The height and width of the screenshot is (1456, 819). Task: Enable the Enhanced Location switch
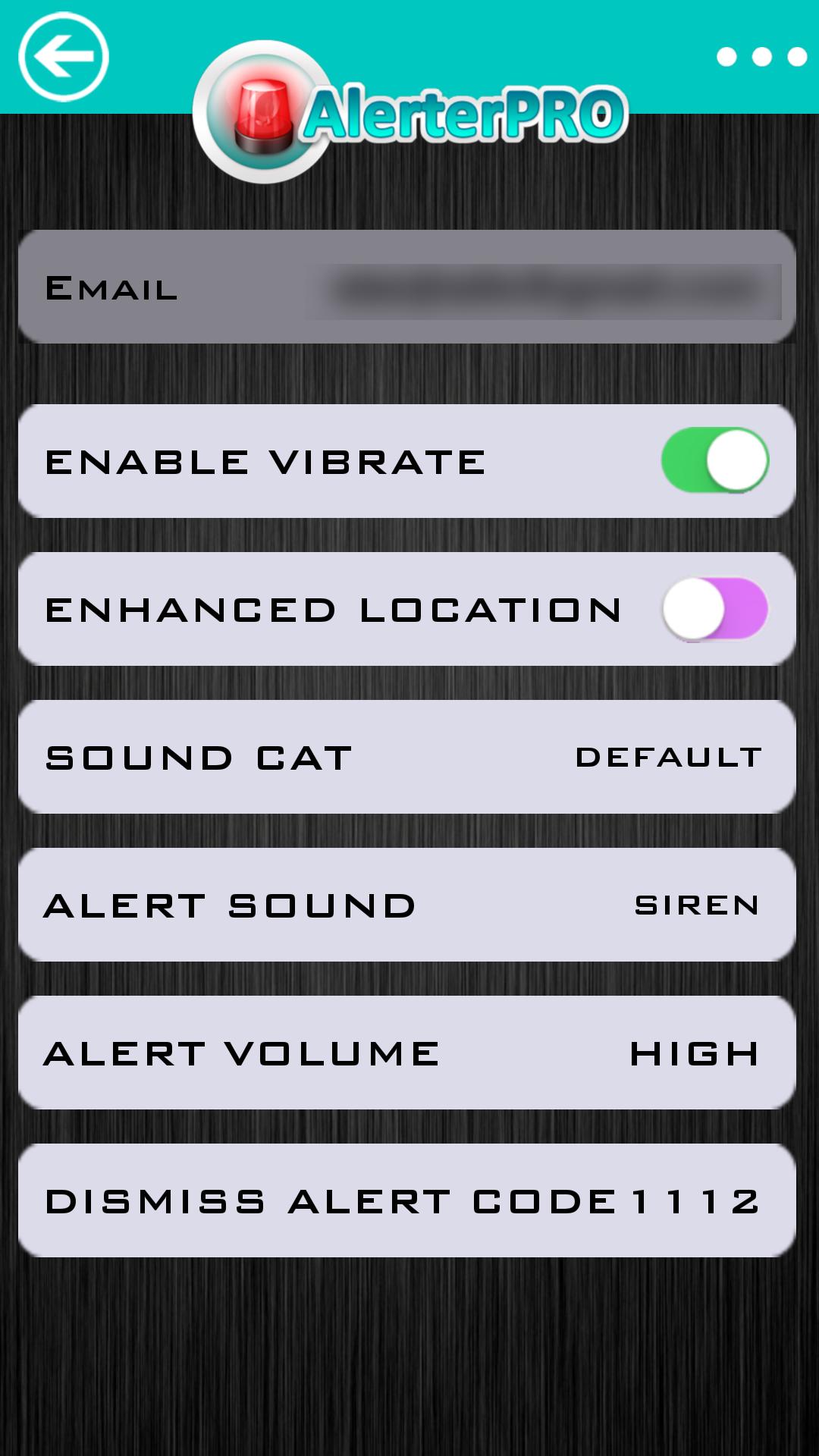(716, 610)
